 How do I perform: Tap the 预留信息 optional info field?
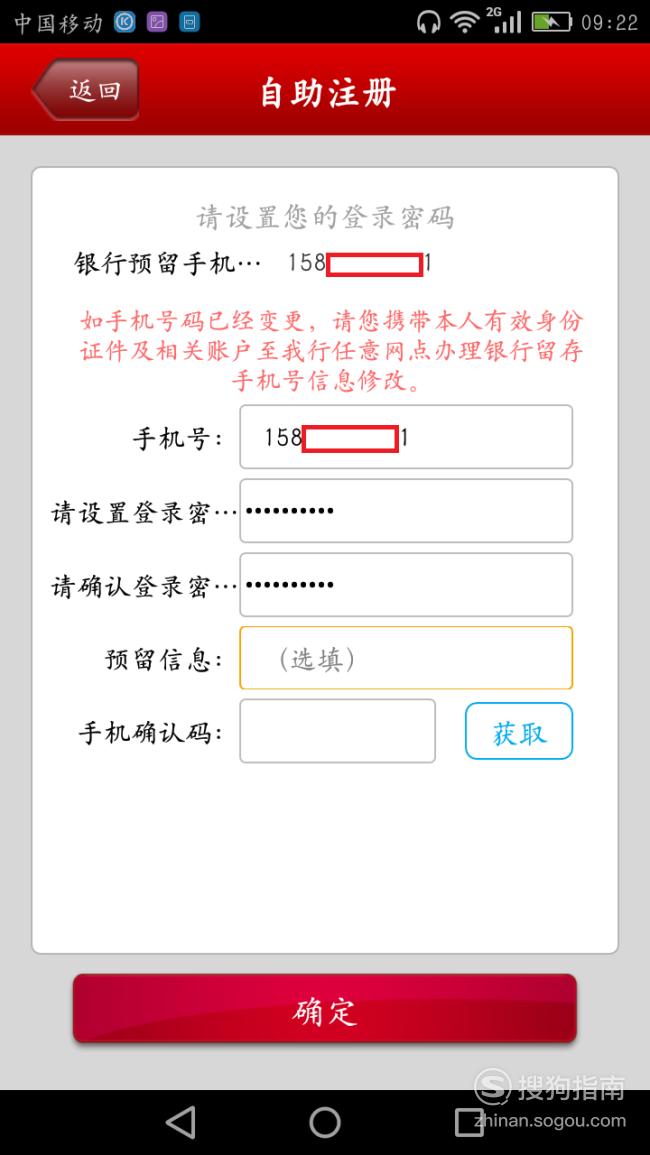tap(405, 658)
